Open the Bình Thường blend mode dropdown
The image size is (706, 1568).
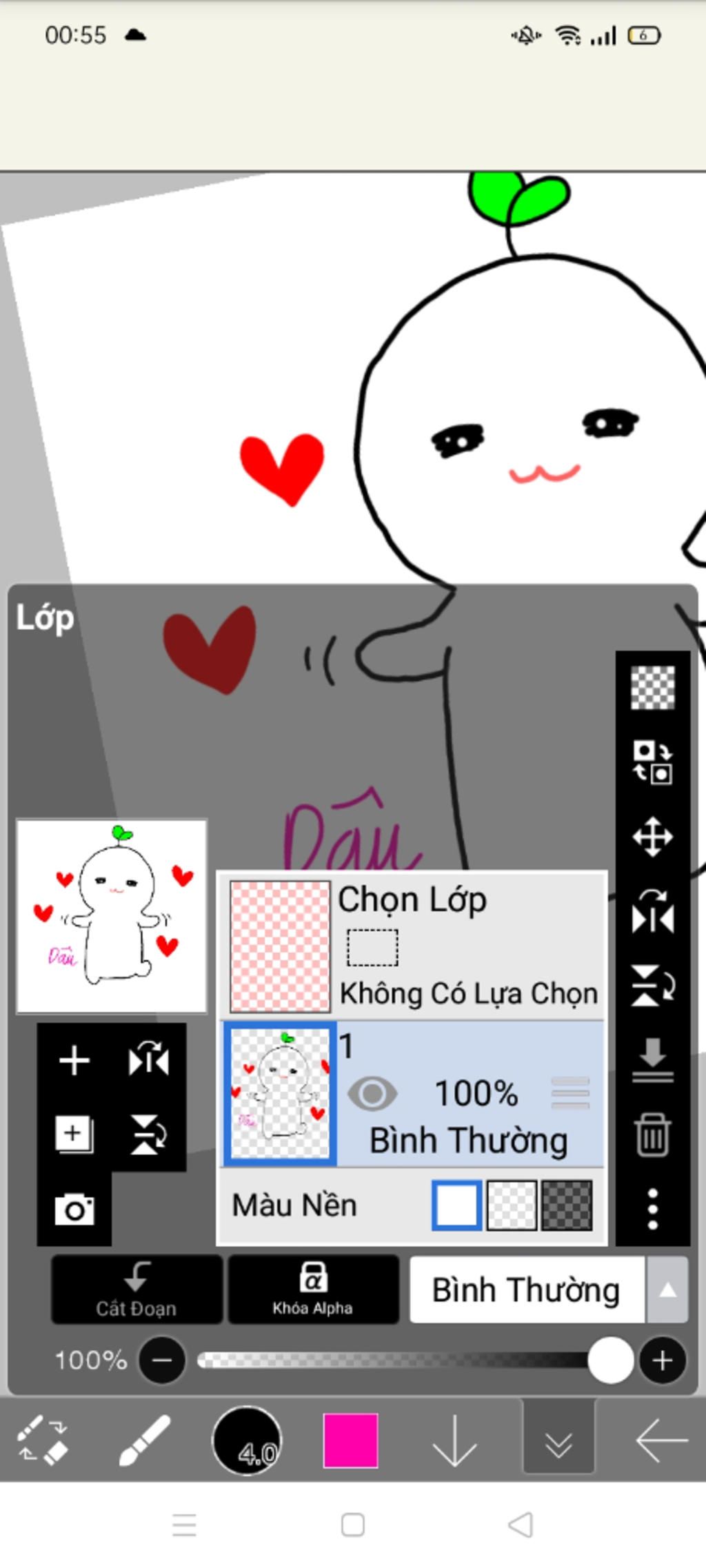pos(548,1290)
